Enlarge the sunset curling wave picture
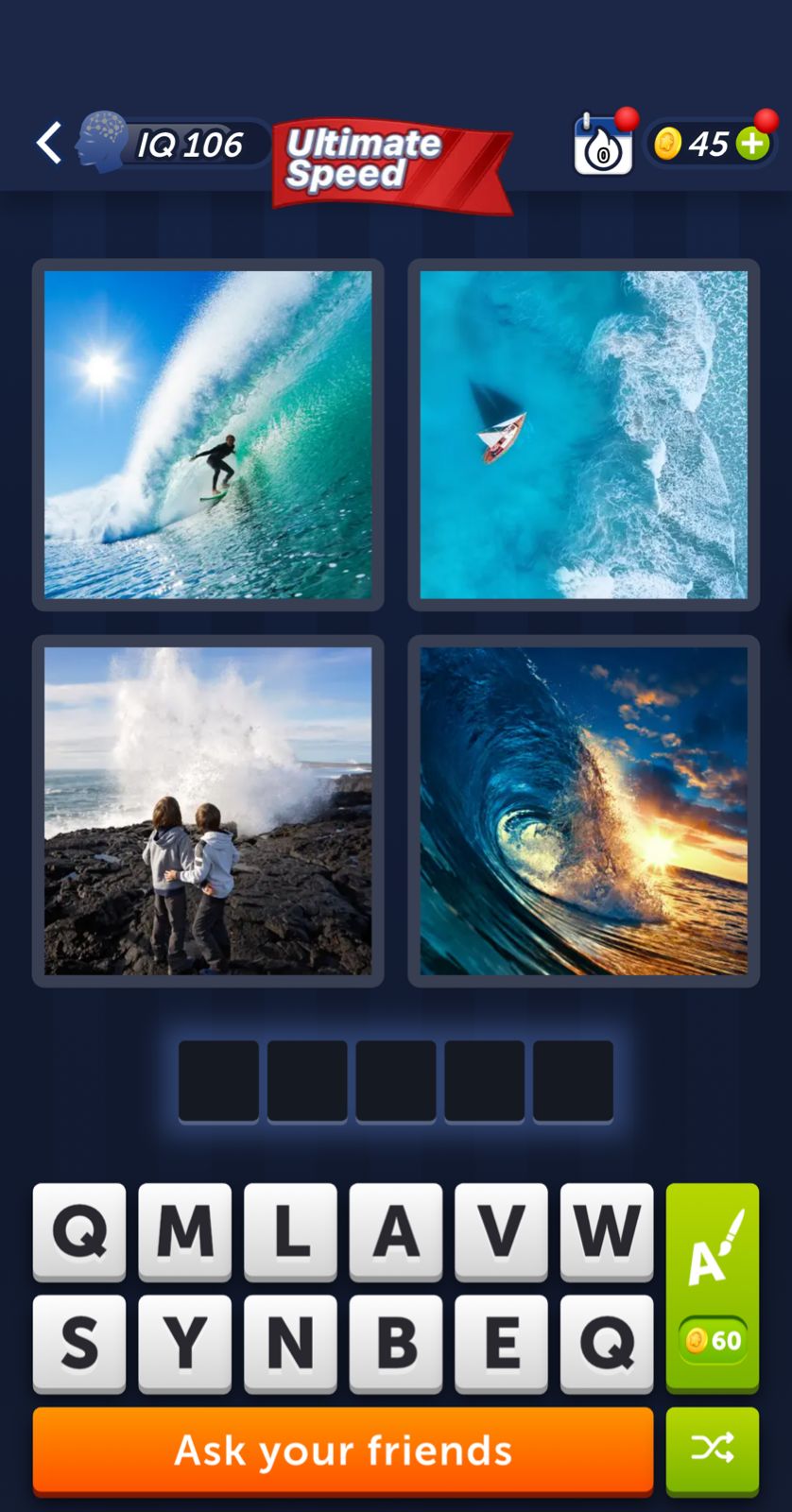Viewport: 792px width, 1512px height. click(583, 811)
